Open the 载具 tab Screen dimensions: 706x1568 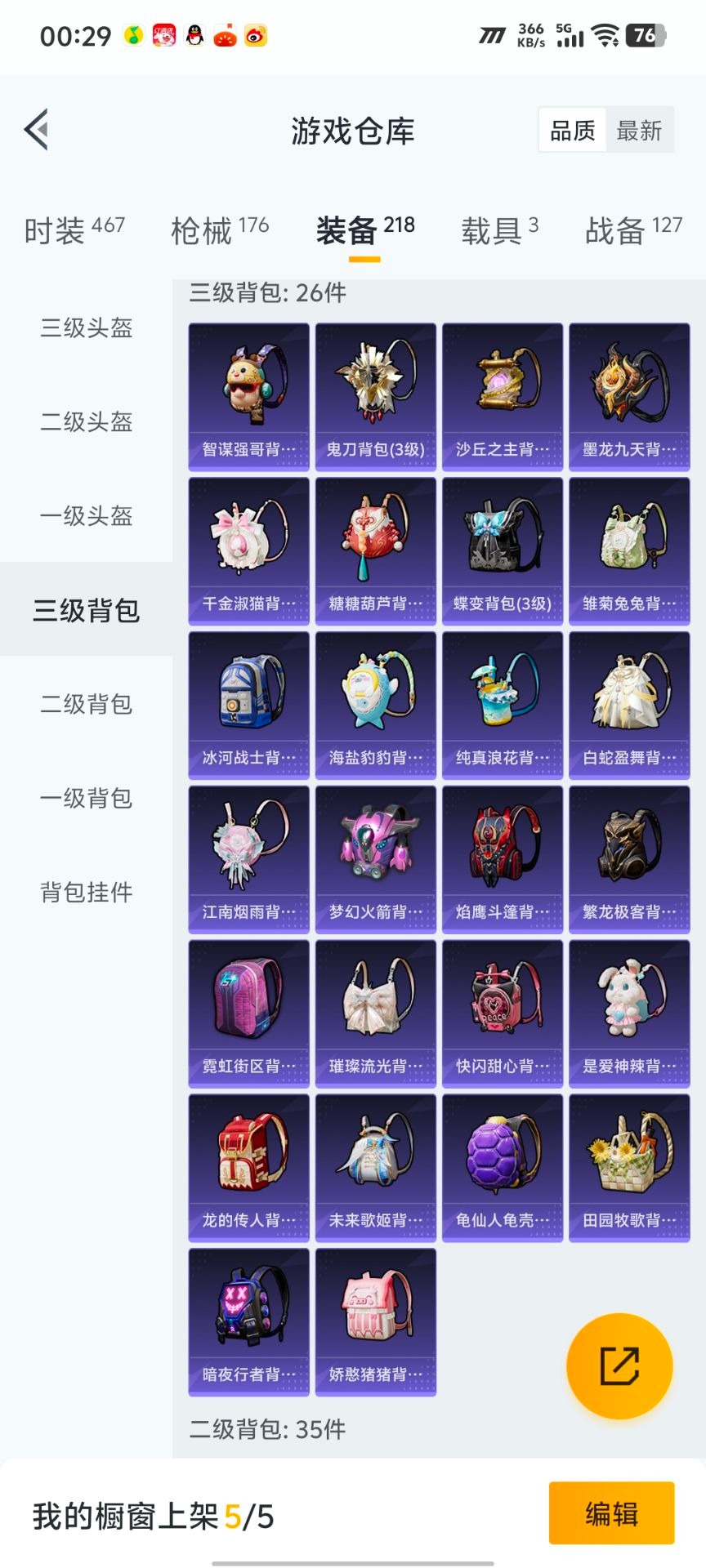pyautogui.click(x=499, y=230)
